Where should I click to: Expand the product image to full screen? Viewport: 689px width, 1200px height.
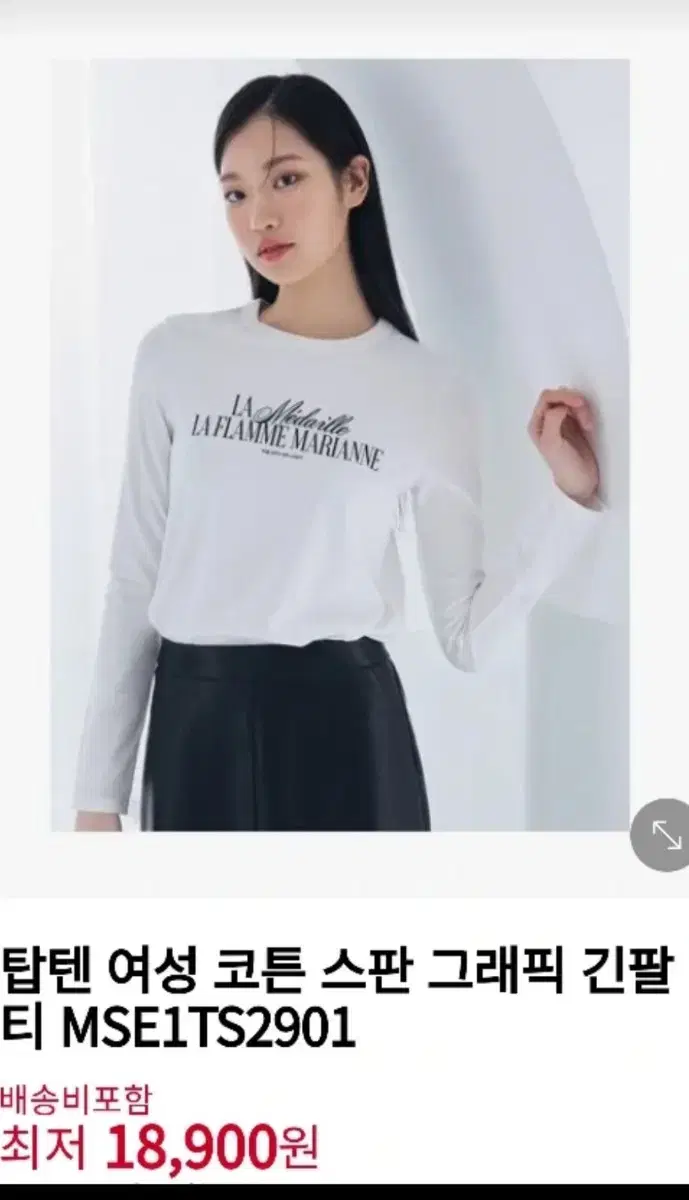[662, 834]
